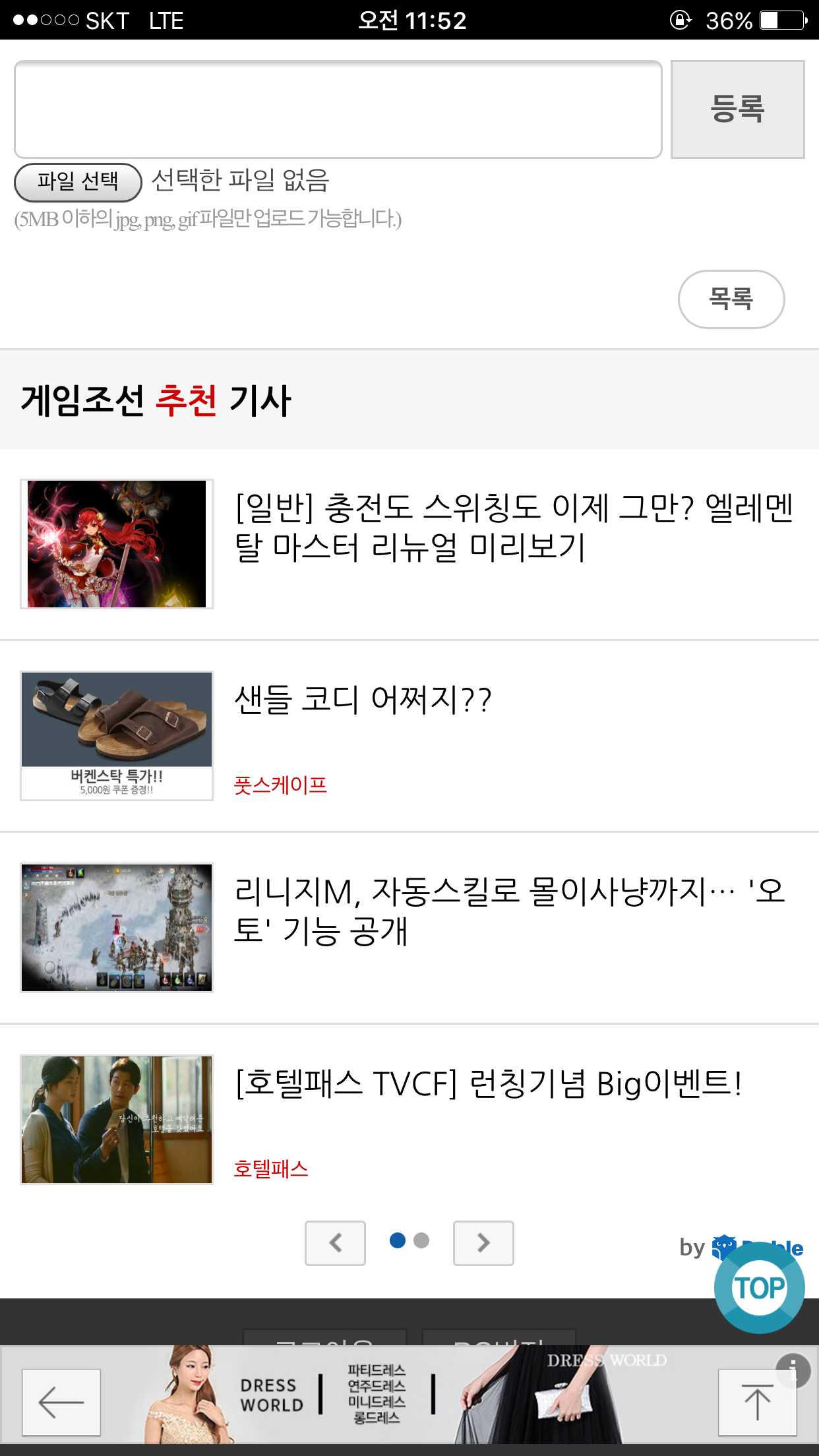Screen dimensions: 819x1456
Task: Open the 풋스케이프 sponsor link
Action: click(x=280, y=785)
